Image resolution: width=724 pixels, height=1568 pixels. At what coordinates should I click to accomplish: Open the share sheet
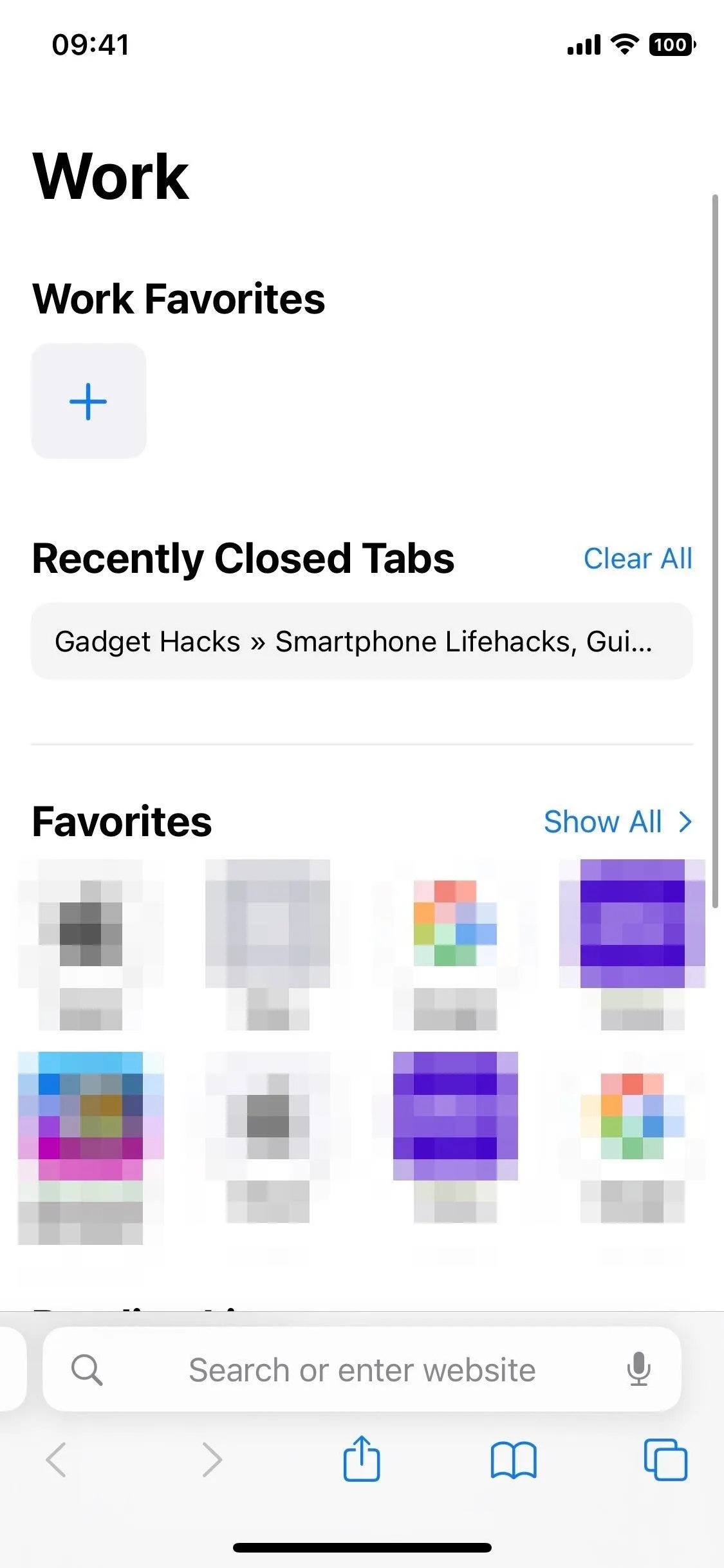pyautogui.click(x=362, y=1459)
